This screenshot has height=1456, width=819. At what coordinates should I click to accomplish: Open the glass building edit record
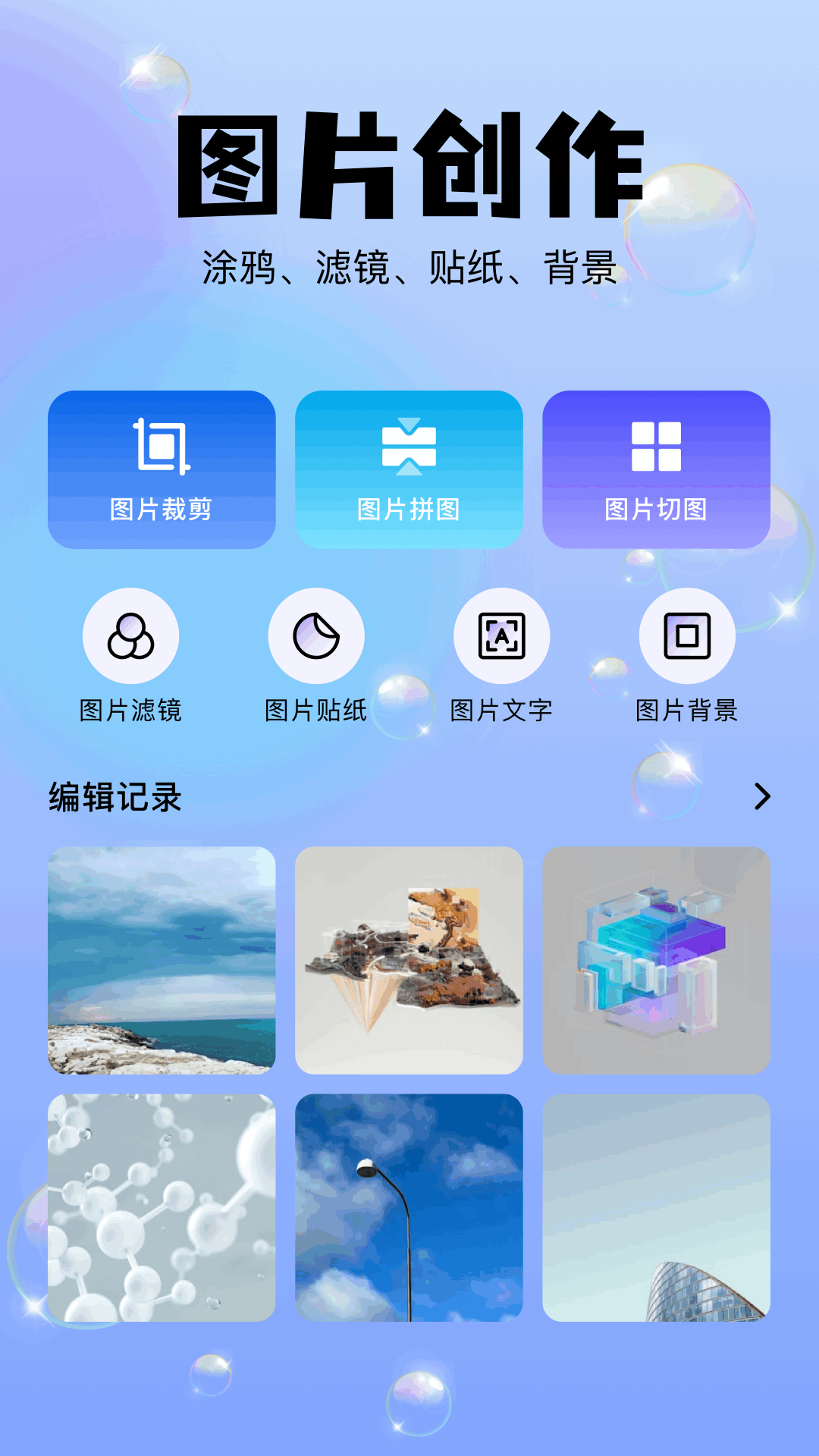coord(656,1207)
